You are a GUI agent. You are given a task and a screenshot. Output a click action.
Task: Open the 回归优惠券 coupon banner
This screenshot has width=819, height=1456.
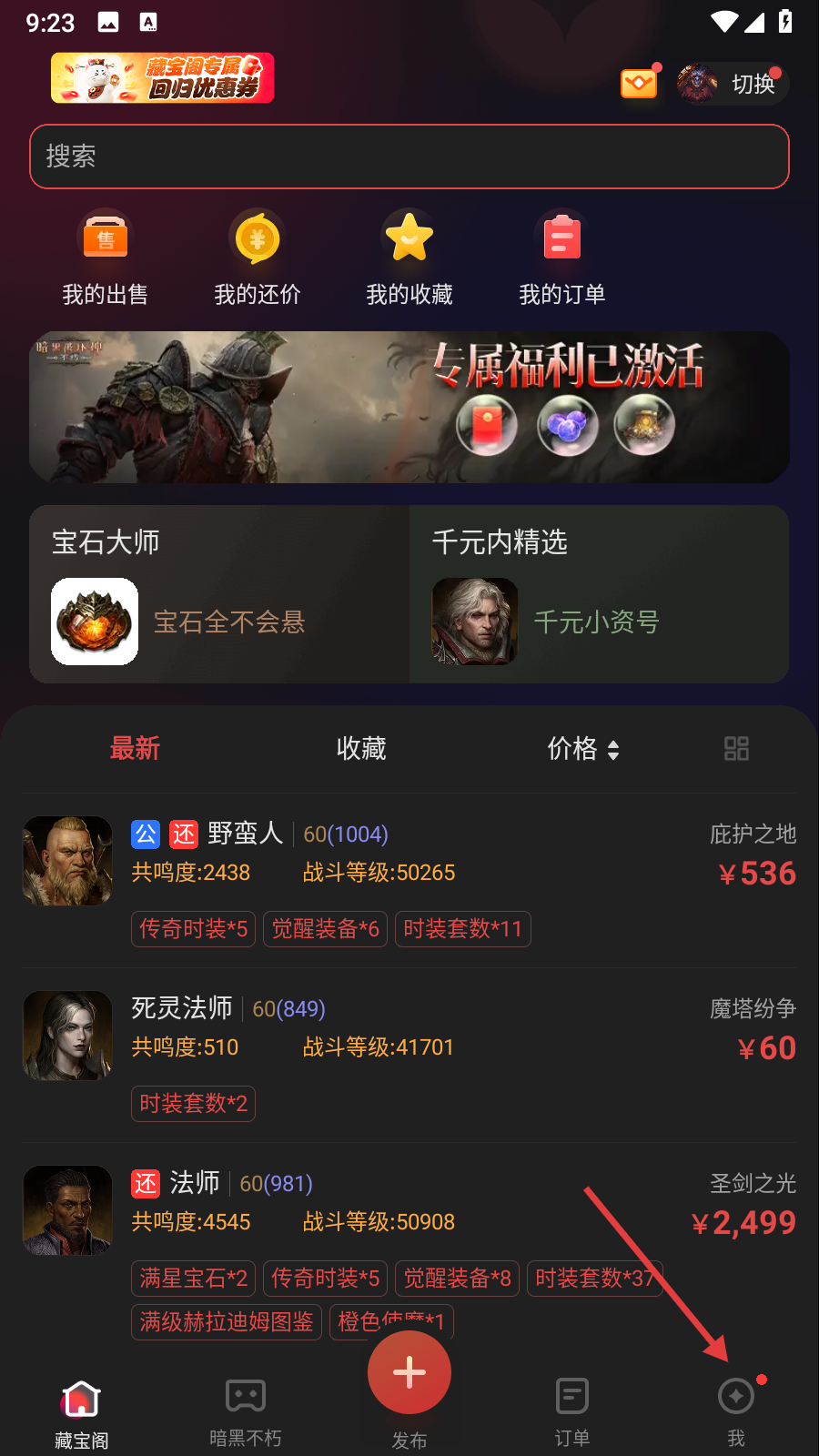162,78
